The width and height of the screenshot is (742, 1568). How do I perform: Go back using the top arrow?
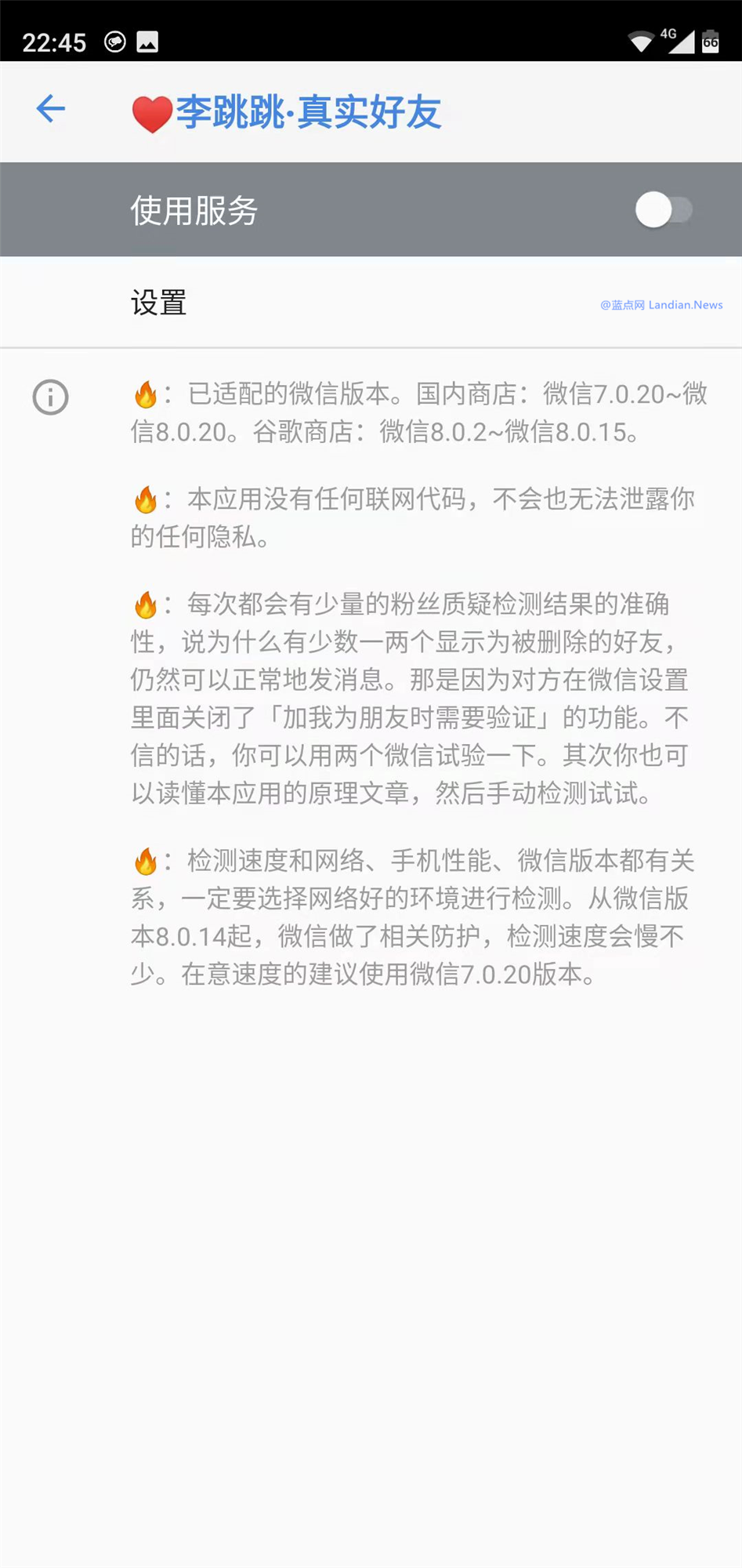pos(51,109)
